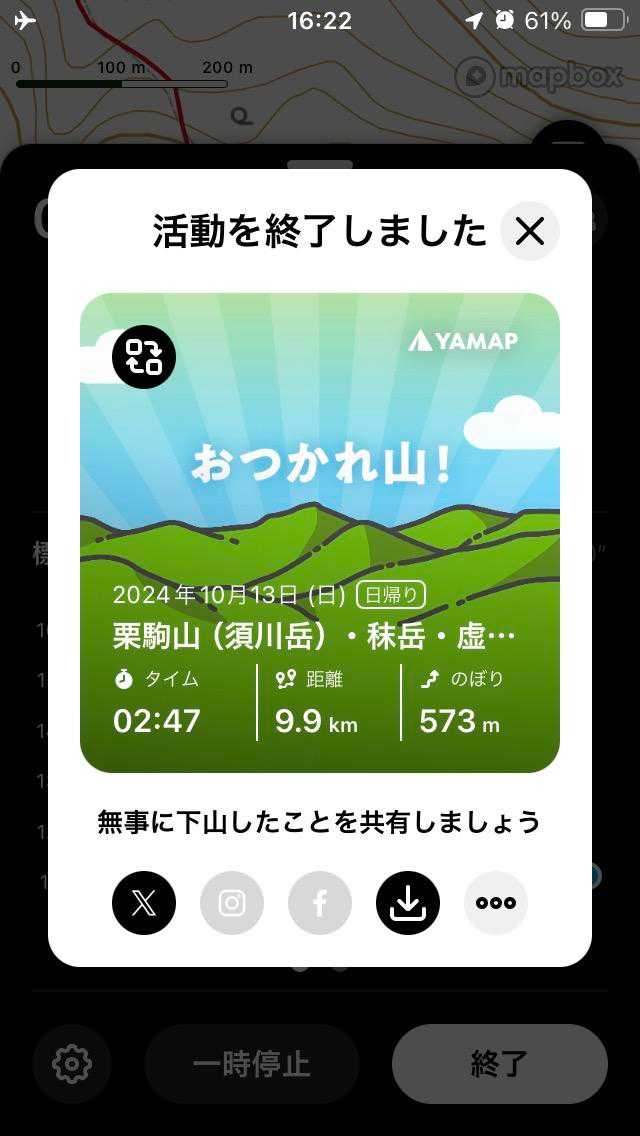Share the activity to Instagram

pyautogui.click(x=232, y=903)
